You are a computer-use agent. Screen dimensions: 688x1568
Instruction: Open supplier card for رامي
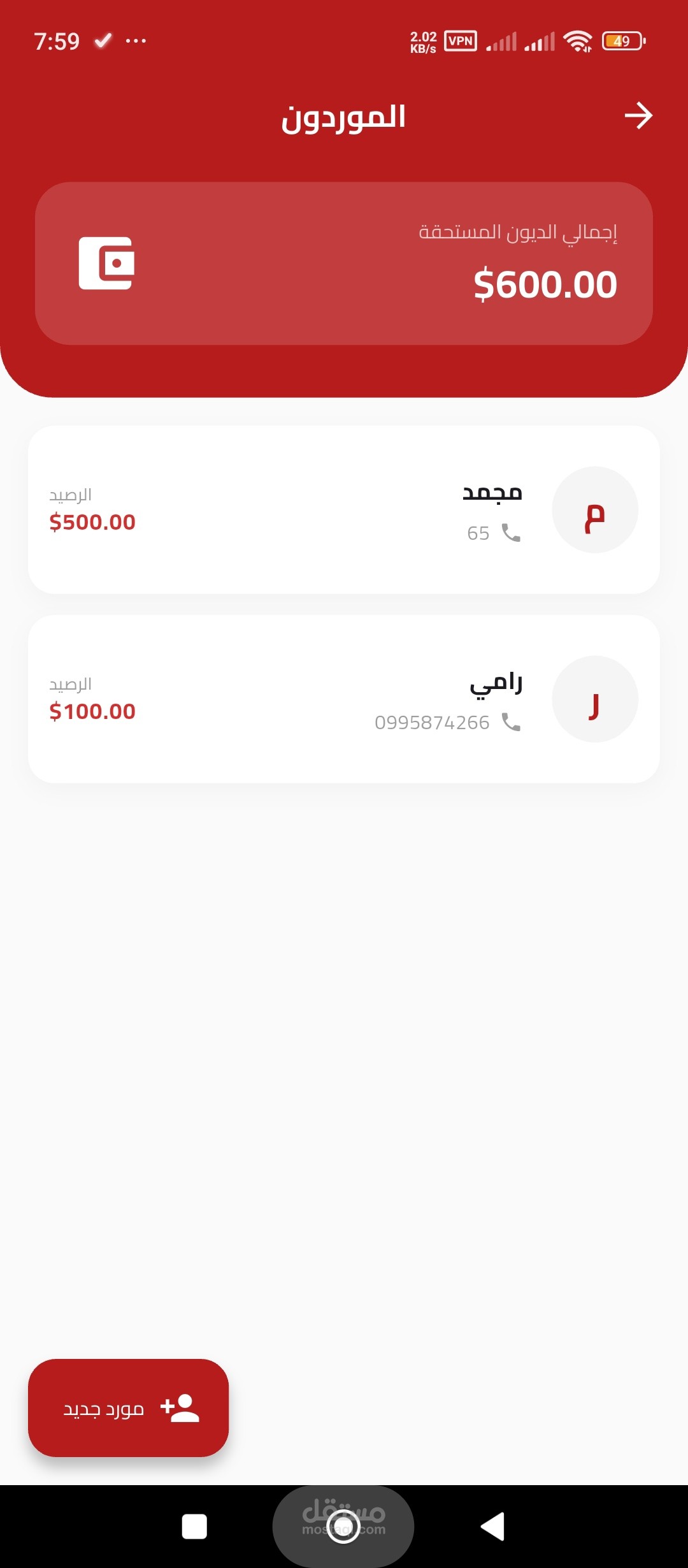point(344,699)
